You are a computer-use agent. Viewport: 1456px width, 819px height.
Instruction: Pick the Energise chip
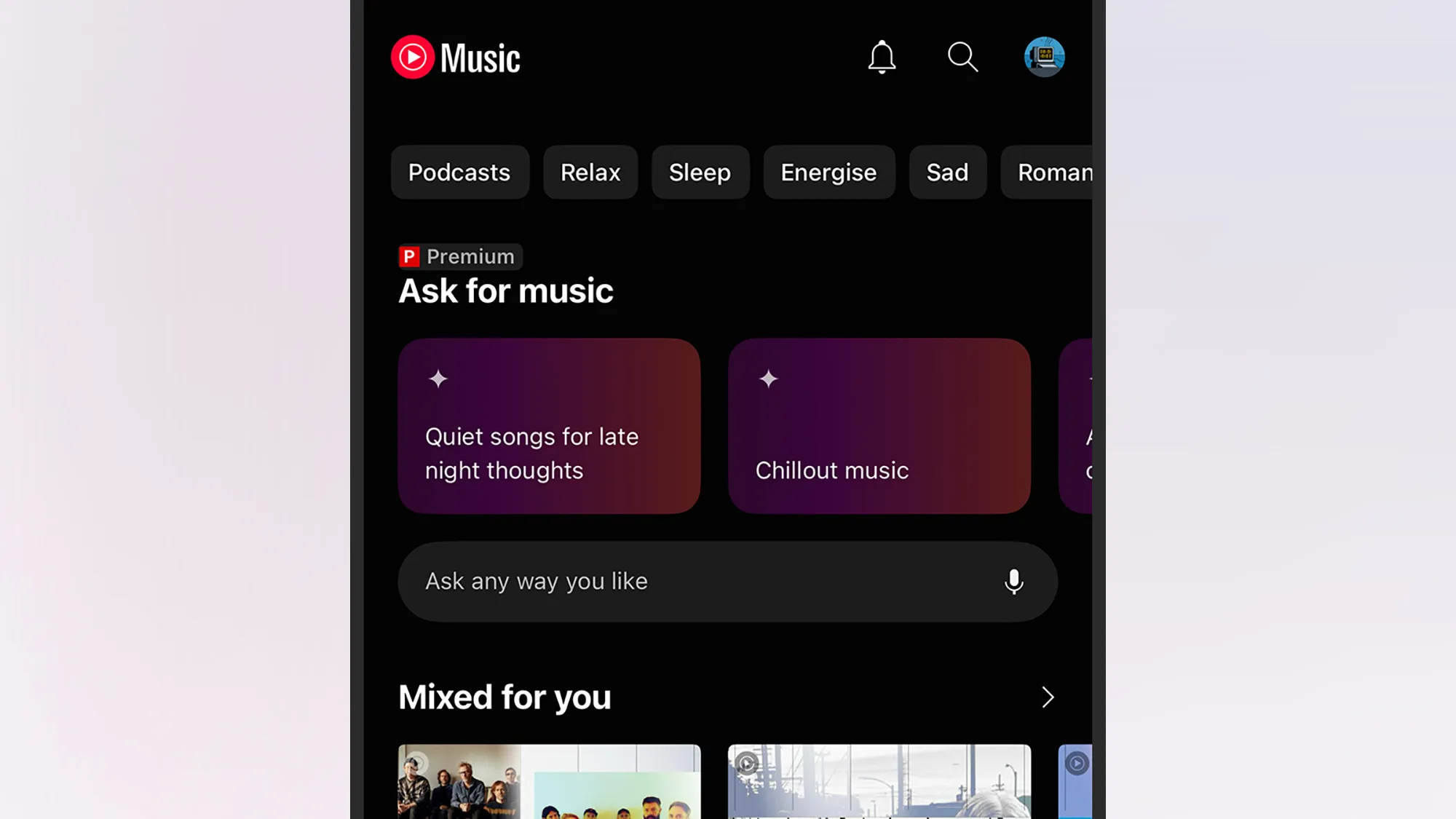click(x=828, y=173)
